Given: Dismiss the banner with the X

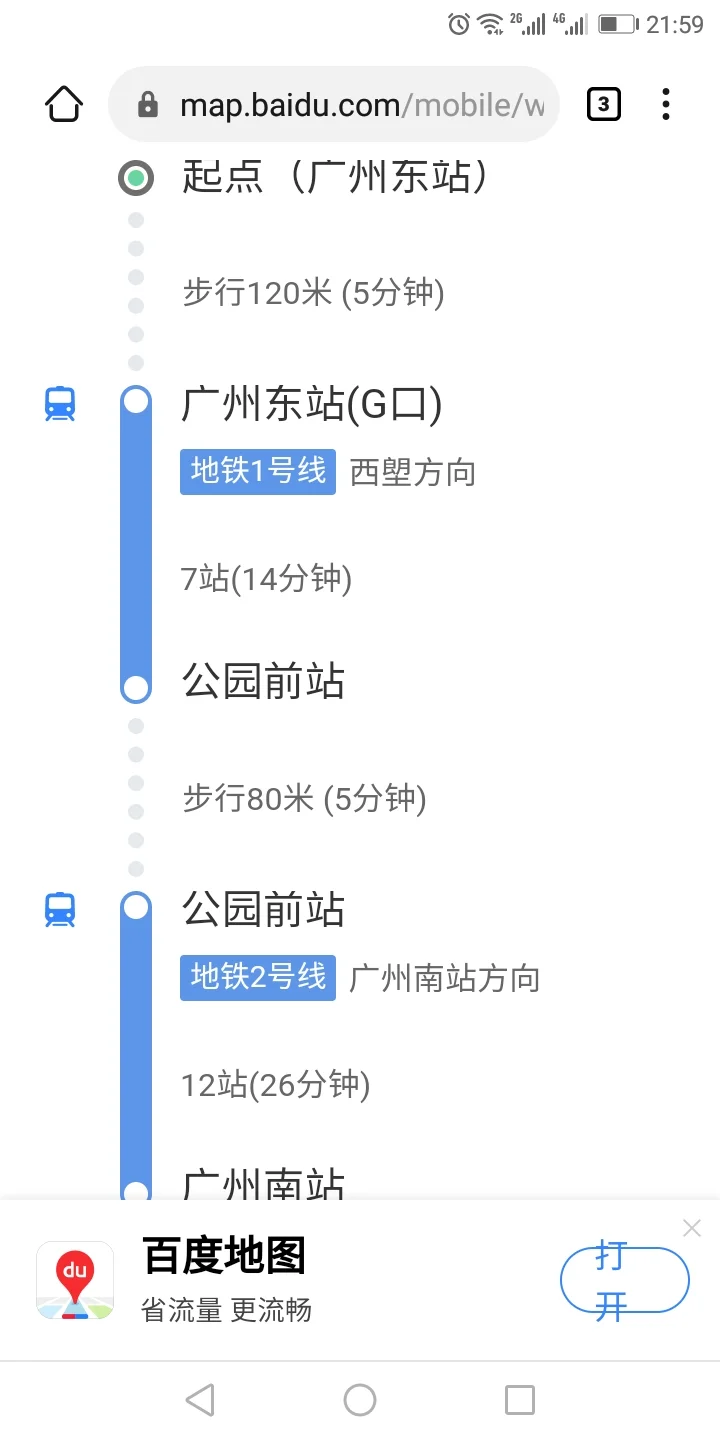Looking at the screenshot, I should coord(691,1227).
